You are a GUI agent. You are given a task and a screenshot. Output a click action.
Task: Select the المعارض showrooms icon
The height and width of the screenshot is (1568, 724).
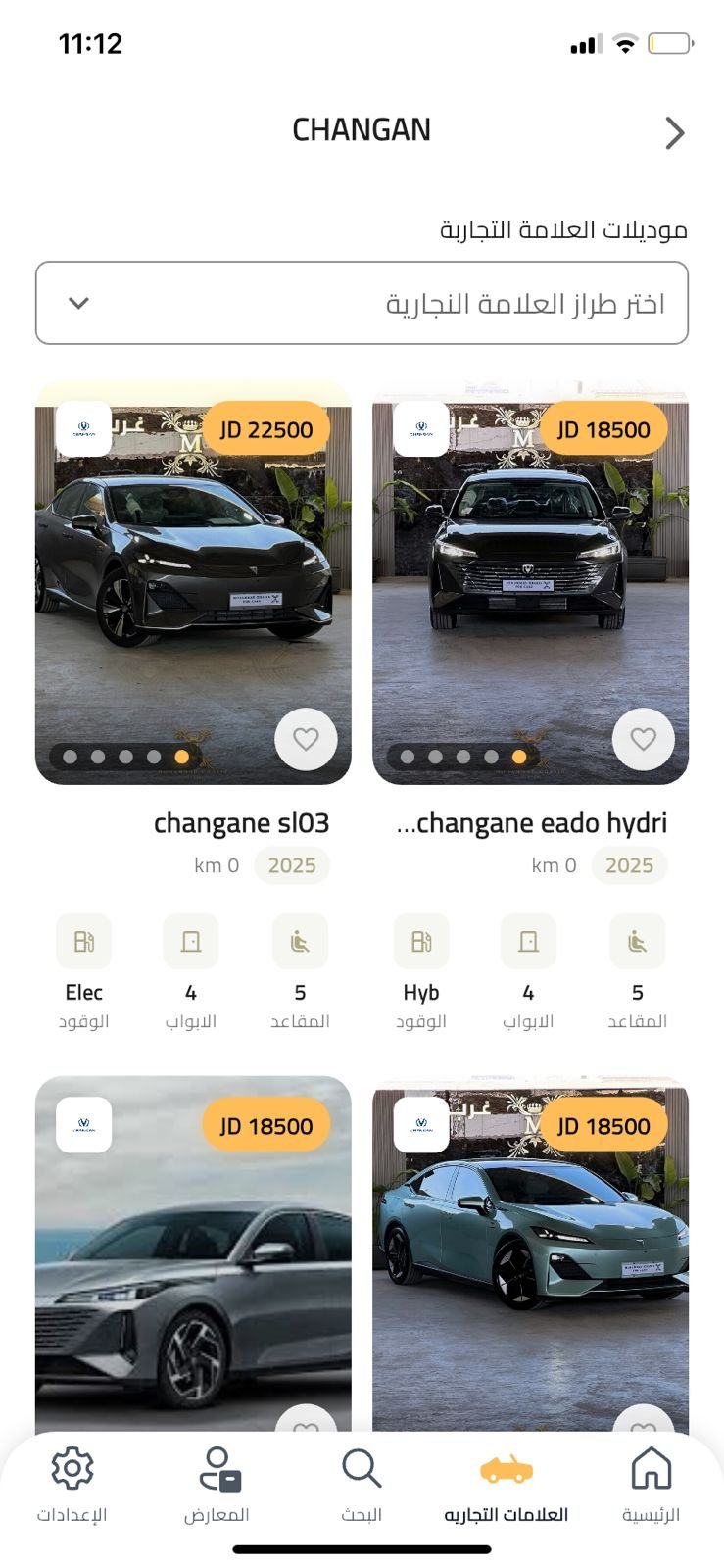pyautogui.click(x=217, y=1469)
